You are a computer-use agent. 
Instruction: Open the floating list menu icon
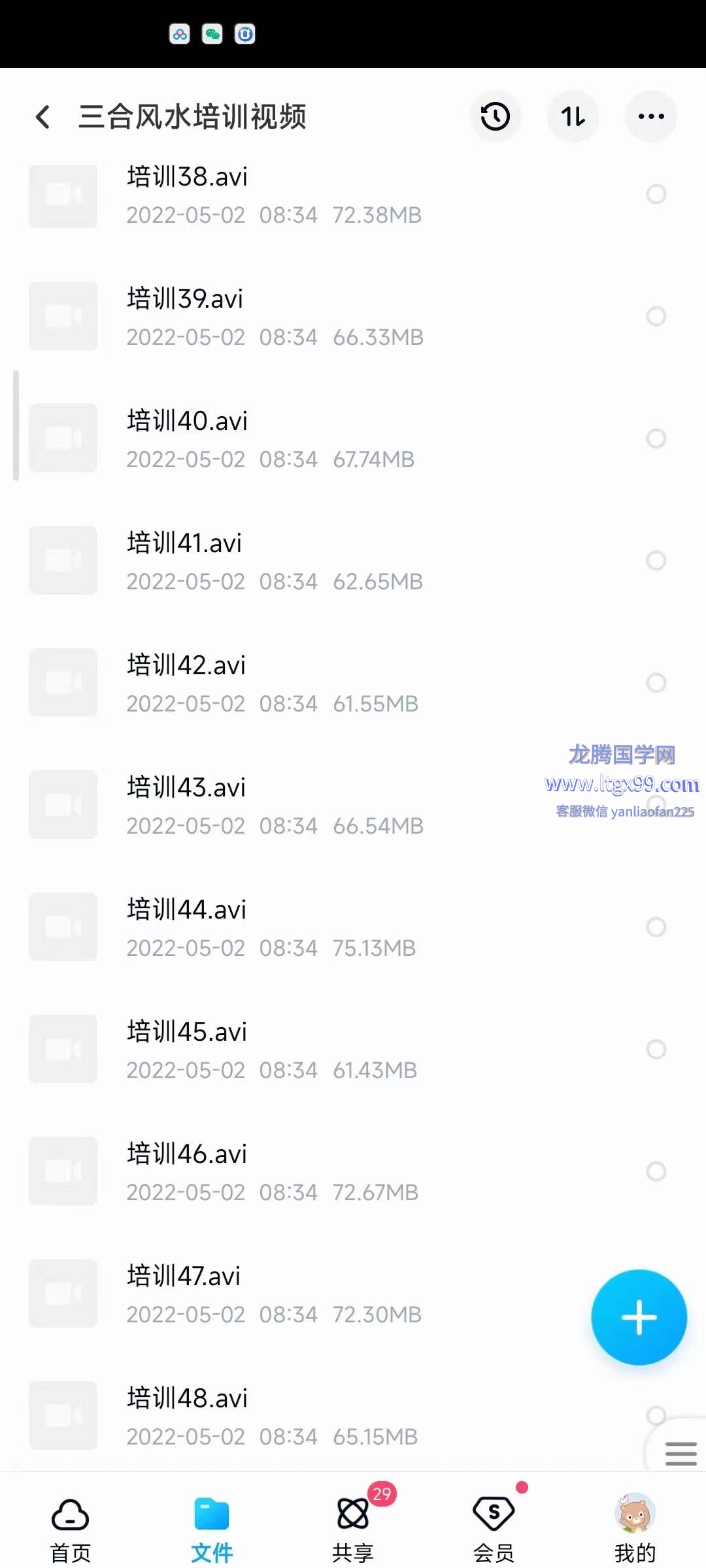coord(681,1453)
